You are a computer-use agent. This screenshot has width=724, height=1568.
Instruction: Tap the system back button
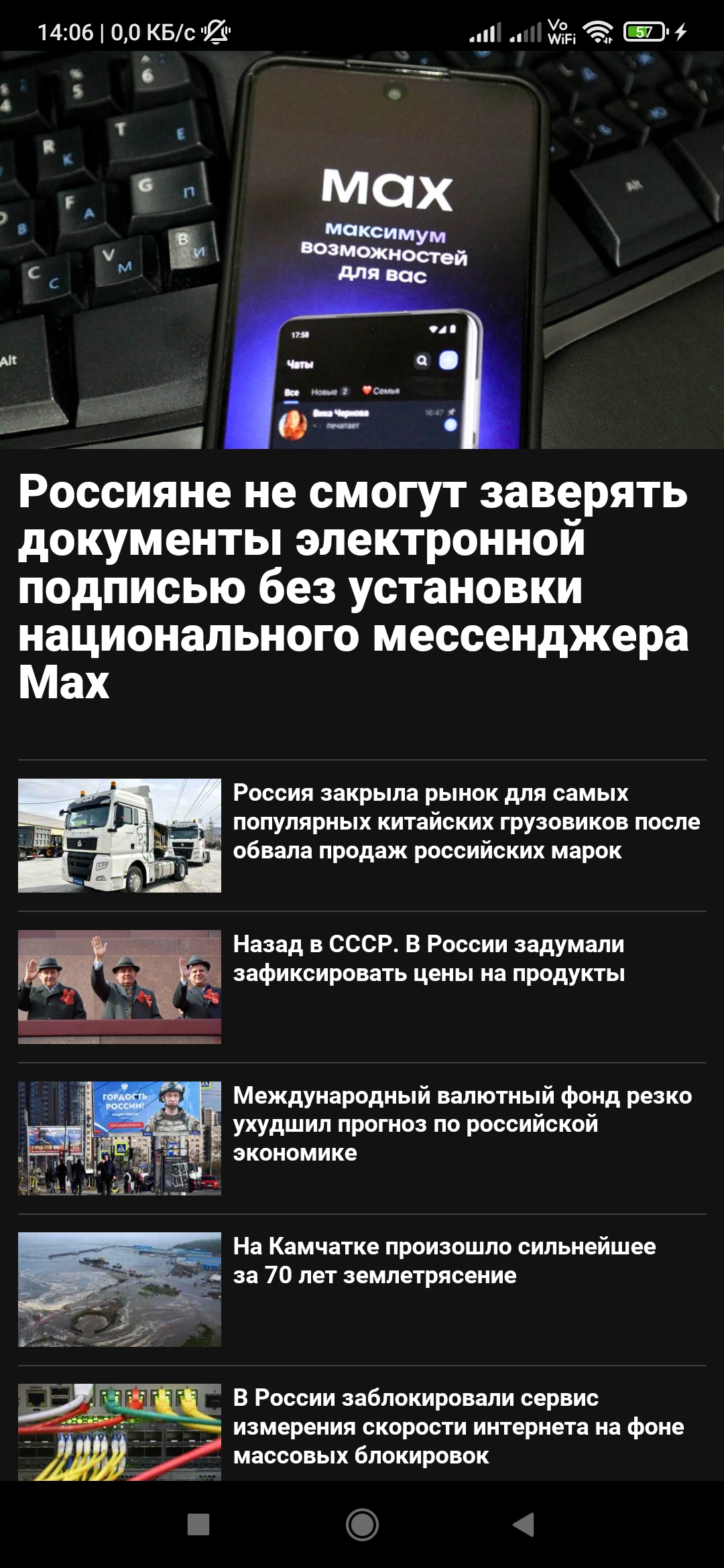(524, 1524)
